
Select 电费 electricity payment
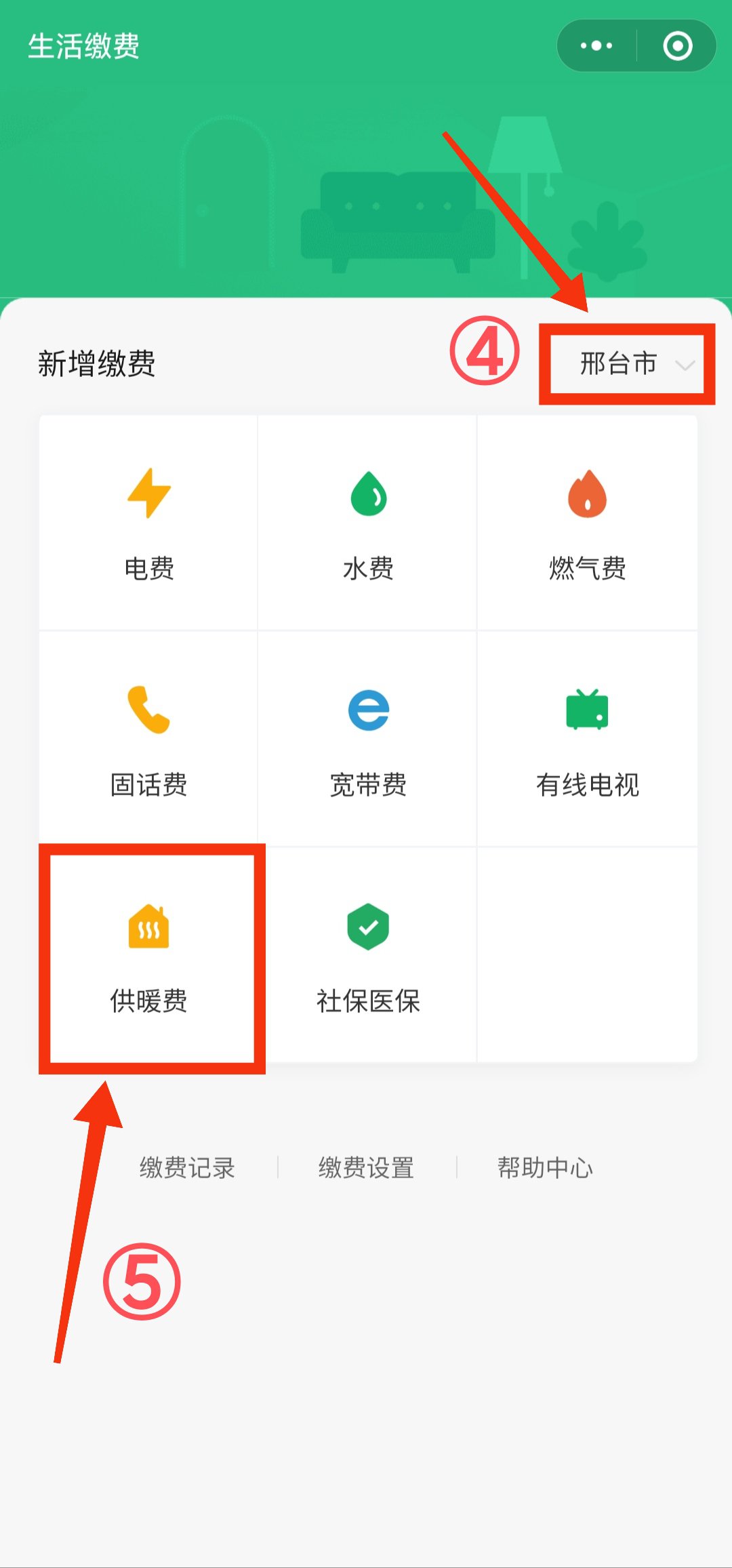(x=148, y=523)
